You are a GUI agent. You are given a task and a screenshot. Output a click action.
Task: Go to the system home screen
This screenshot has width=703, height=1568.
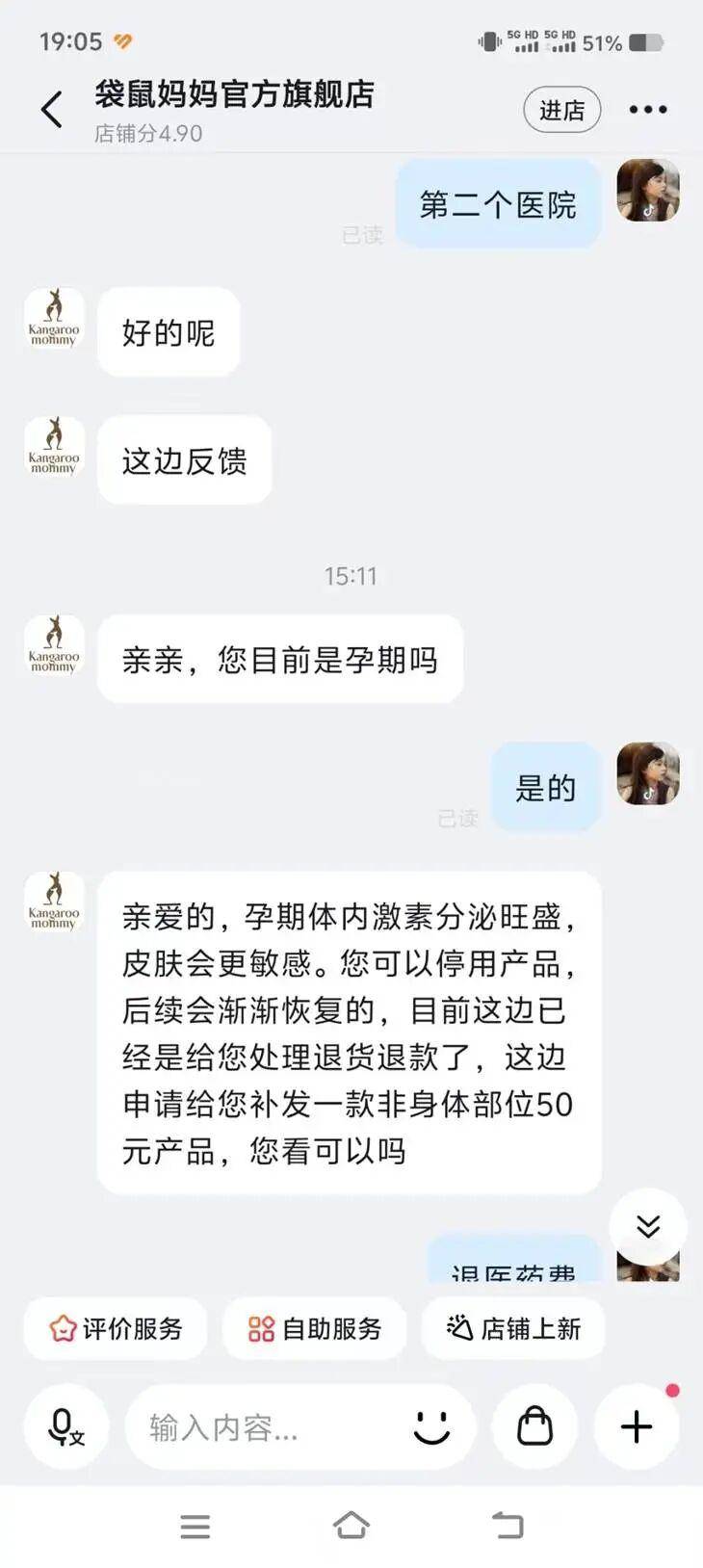[351, 1526]
